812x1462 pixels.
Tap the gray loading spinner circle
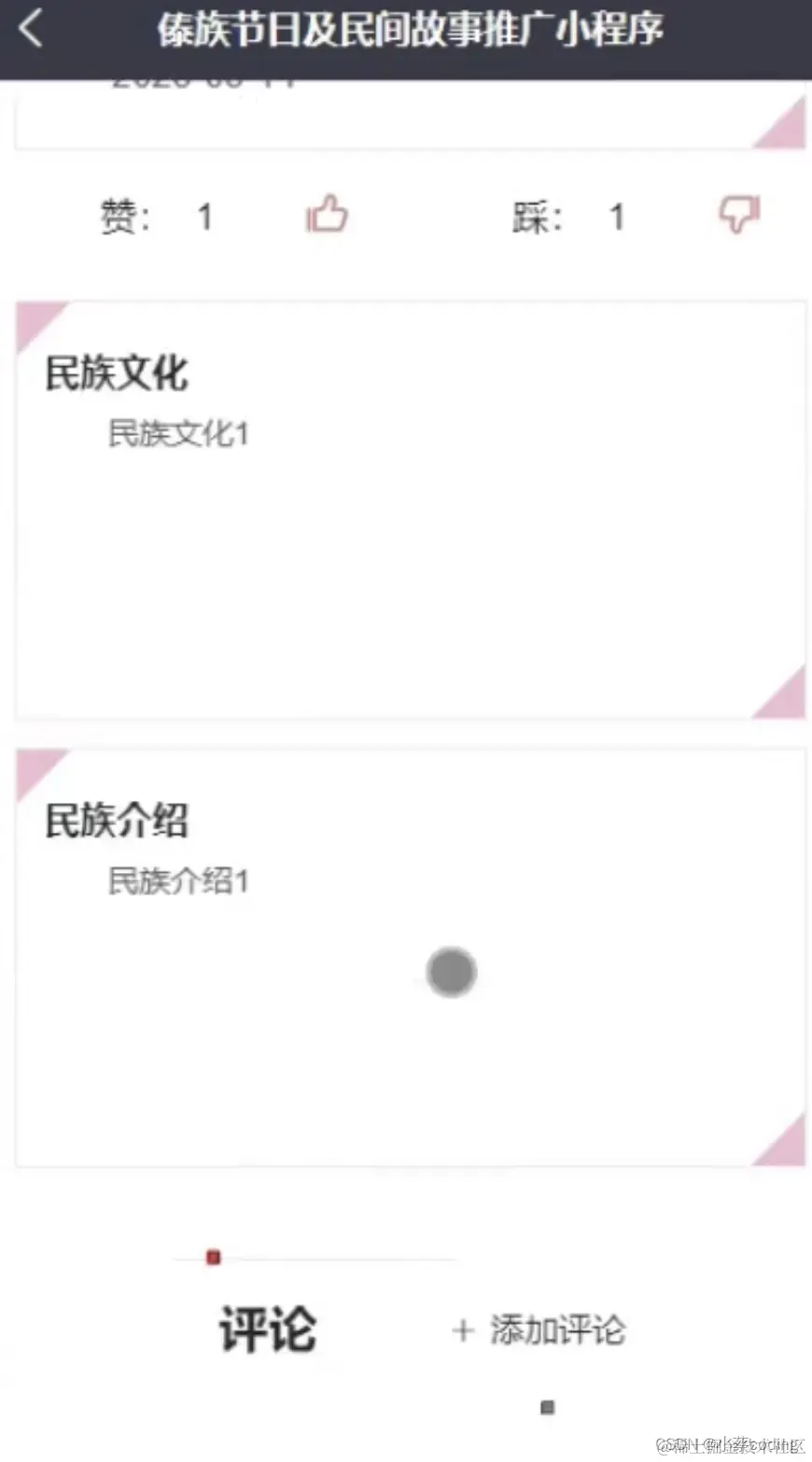click(x=451, y=972)
